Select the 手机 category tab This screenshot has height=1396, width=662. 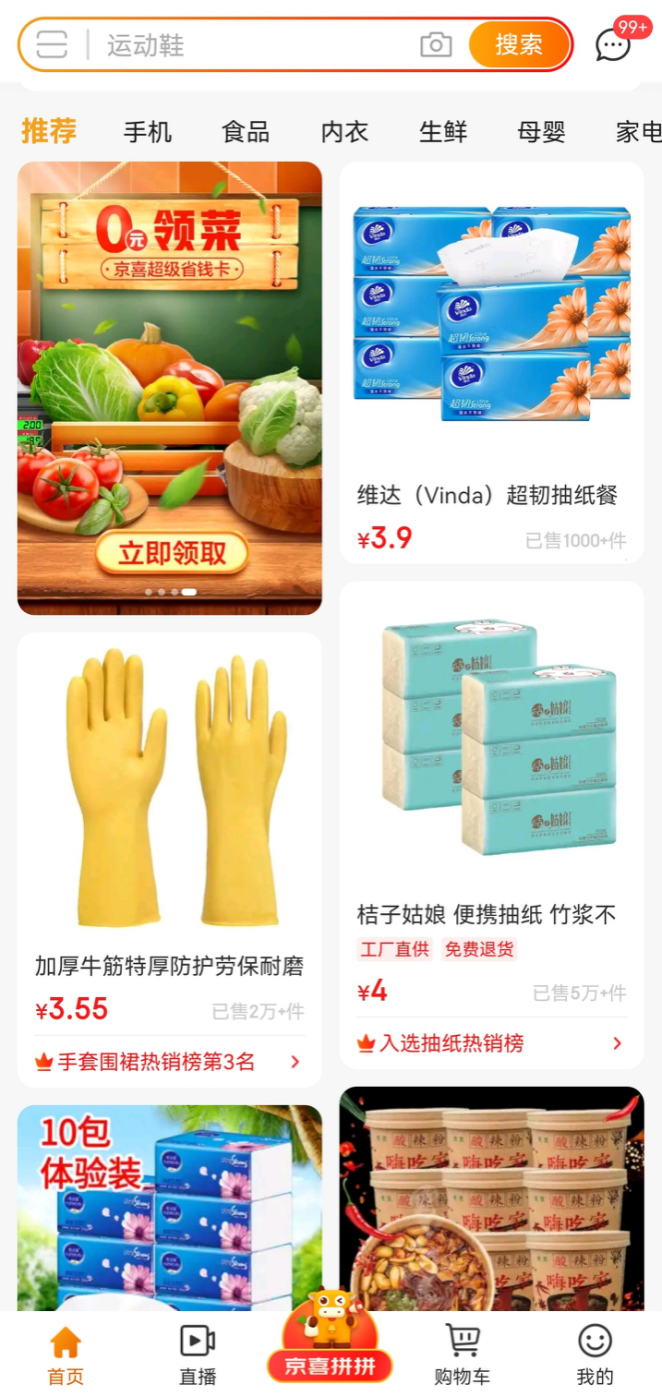coord(148,132)
